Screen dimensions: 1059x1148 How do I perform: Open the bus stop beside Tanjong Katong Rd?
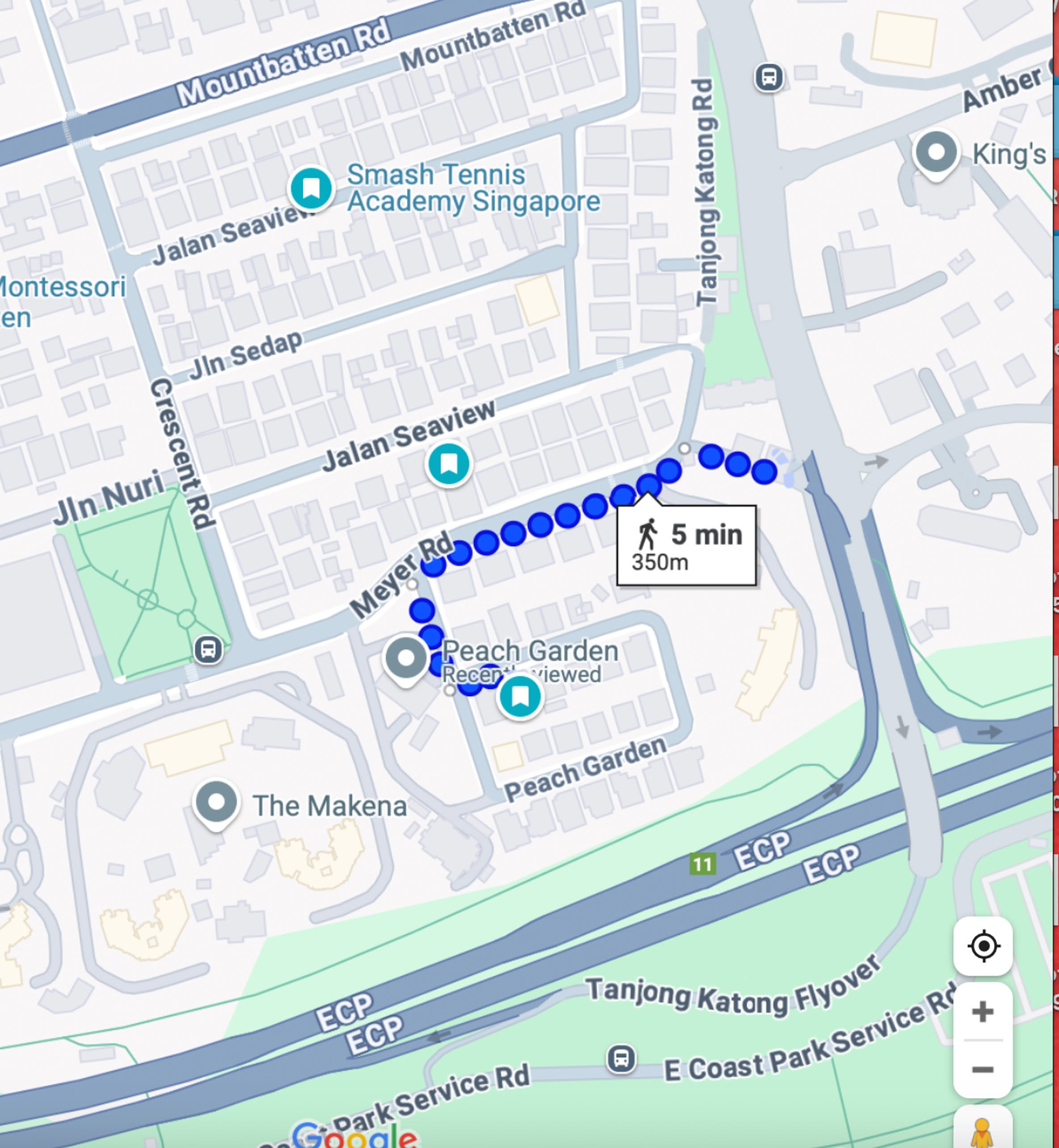(x=769, y=77)
